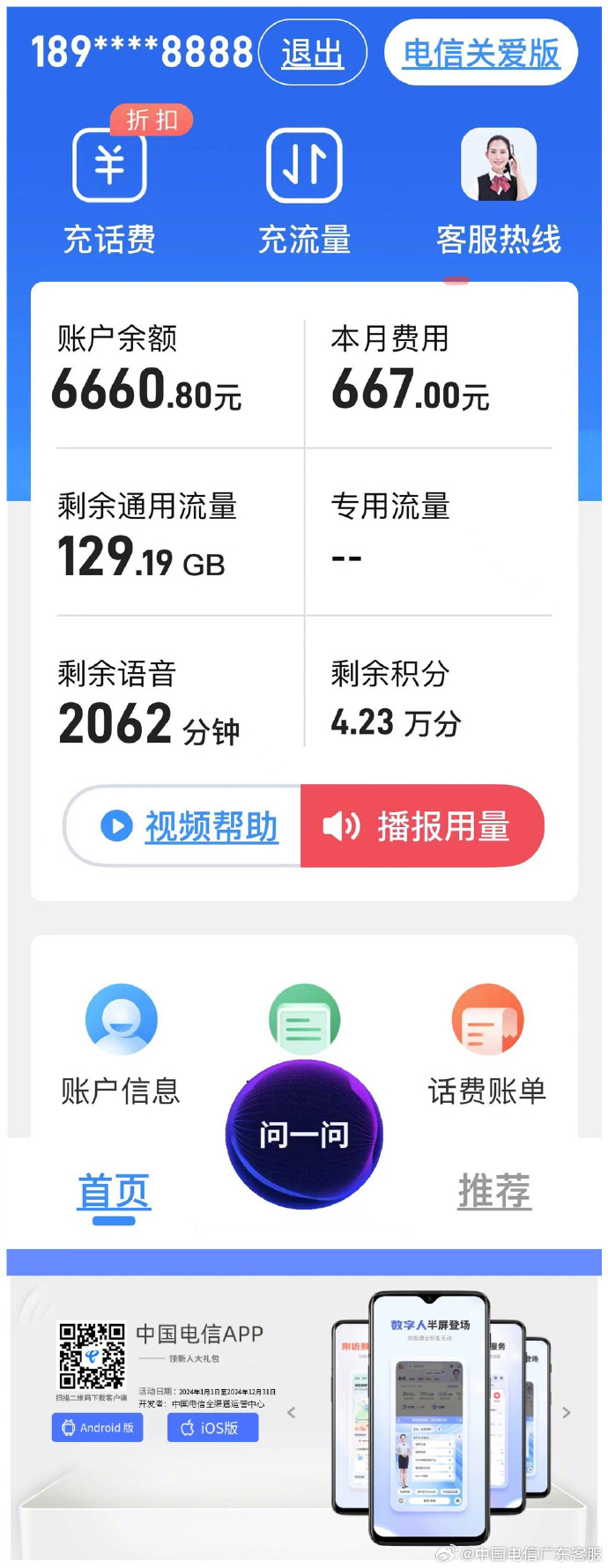Switch to the 推荐 tab

494,1191
